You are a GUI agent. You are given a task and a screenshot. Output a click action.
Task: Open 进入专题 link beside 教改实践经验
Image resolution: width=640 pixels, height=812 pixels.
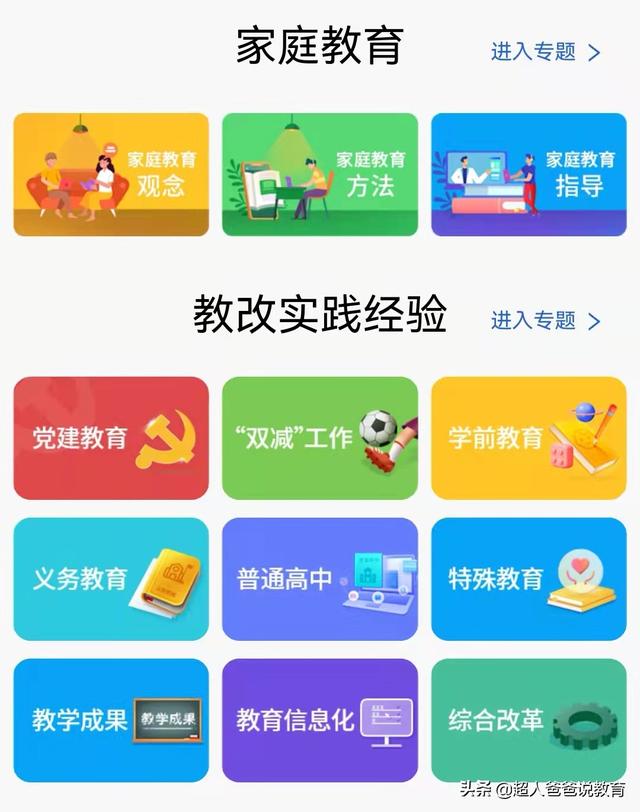(545, 320)
